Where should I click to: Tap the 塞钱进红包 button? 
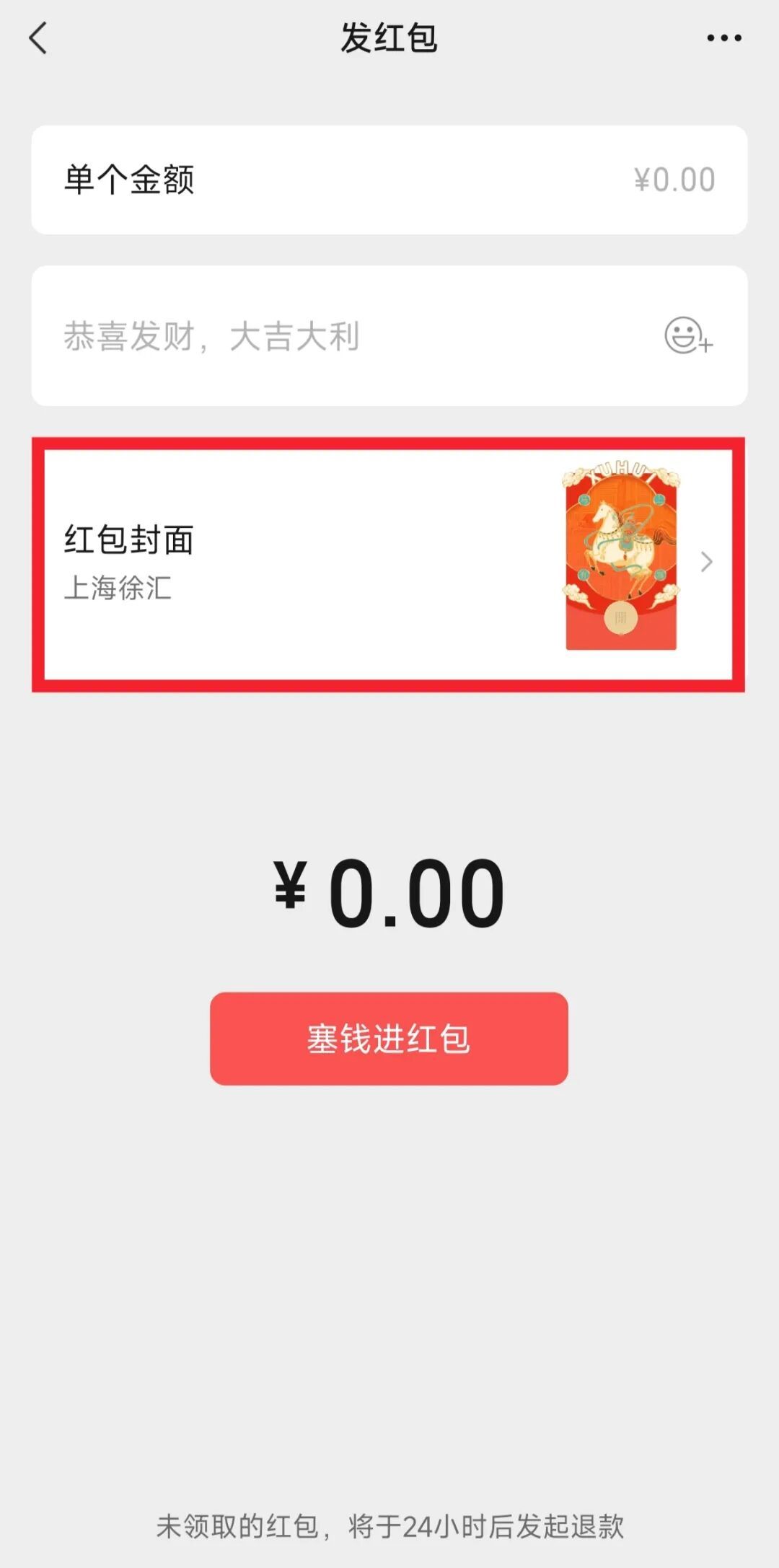(x=389, y=1039)
